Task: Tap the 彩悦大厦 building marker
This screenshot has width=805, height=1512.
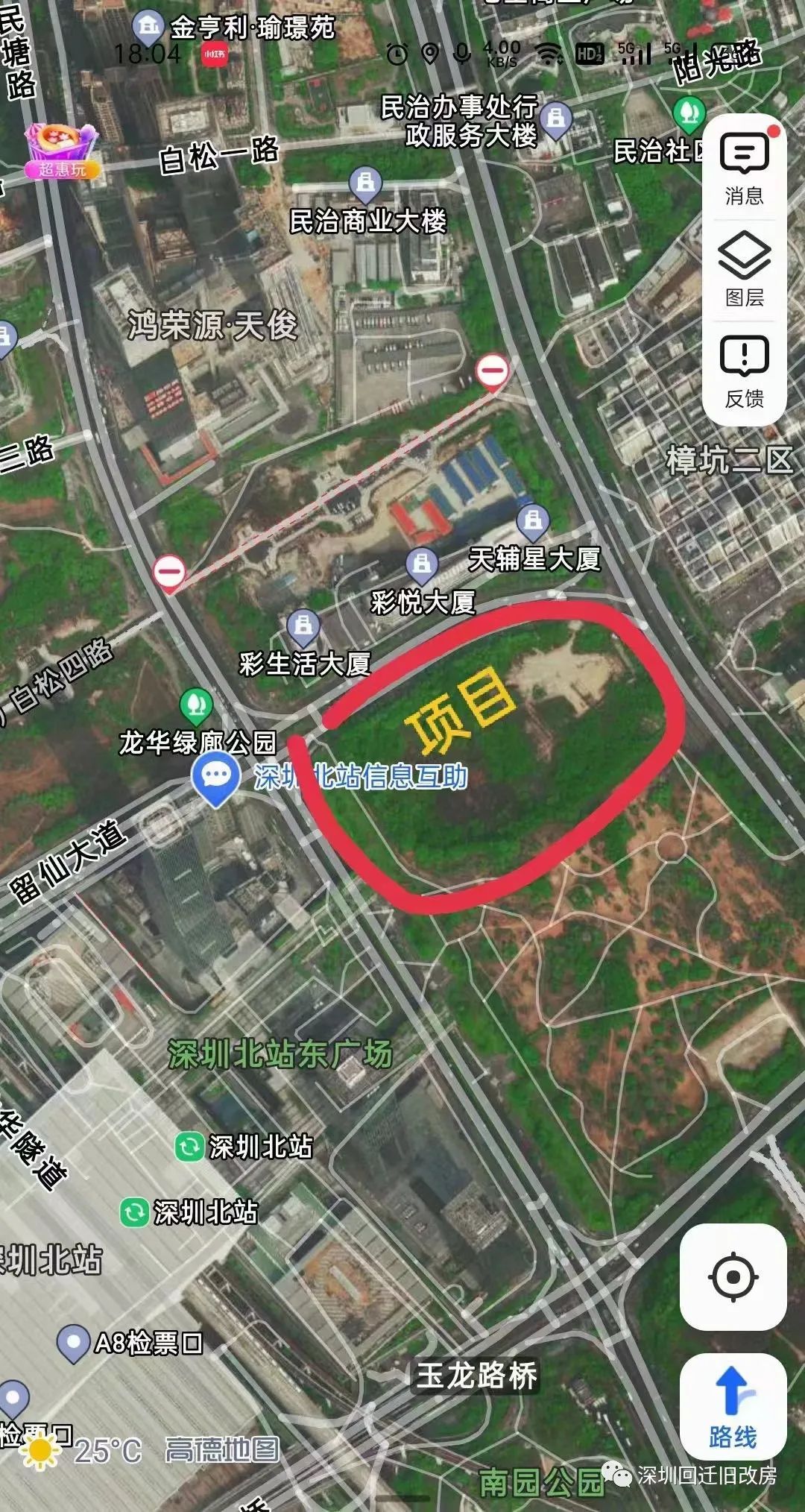Action: coord(423,564)
